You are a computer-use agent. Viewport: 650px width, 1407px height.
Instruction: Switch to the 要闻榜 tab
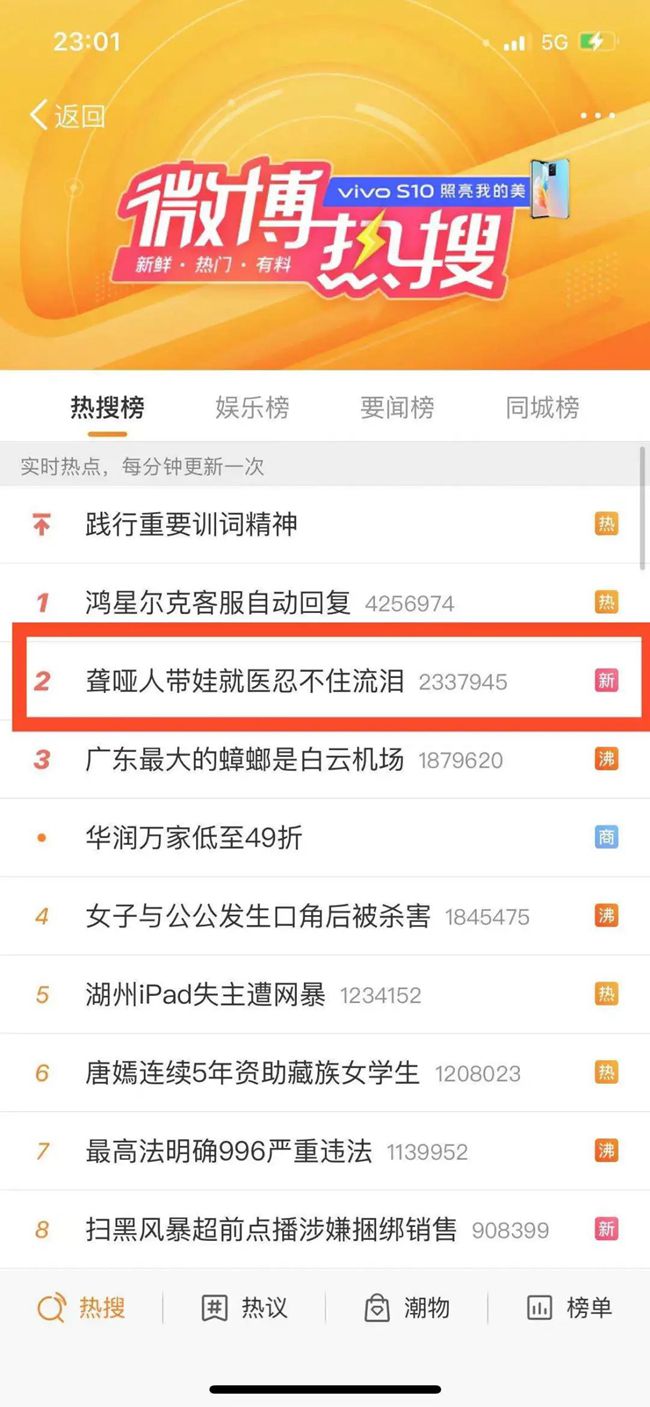coord(397,408)
